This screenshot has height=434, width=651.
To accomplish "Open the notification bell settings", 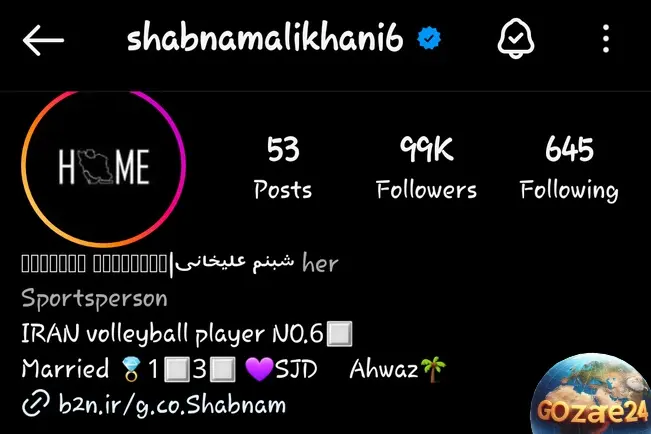I will (517, 39).
